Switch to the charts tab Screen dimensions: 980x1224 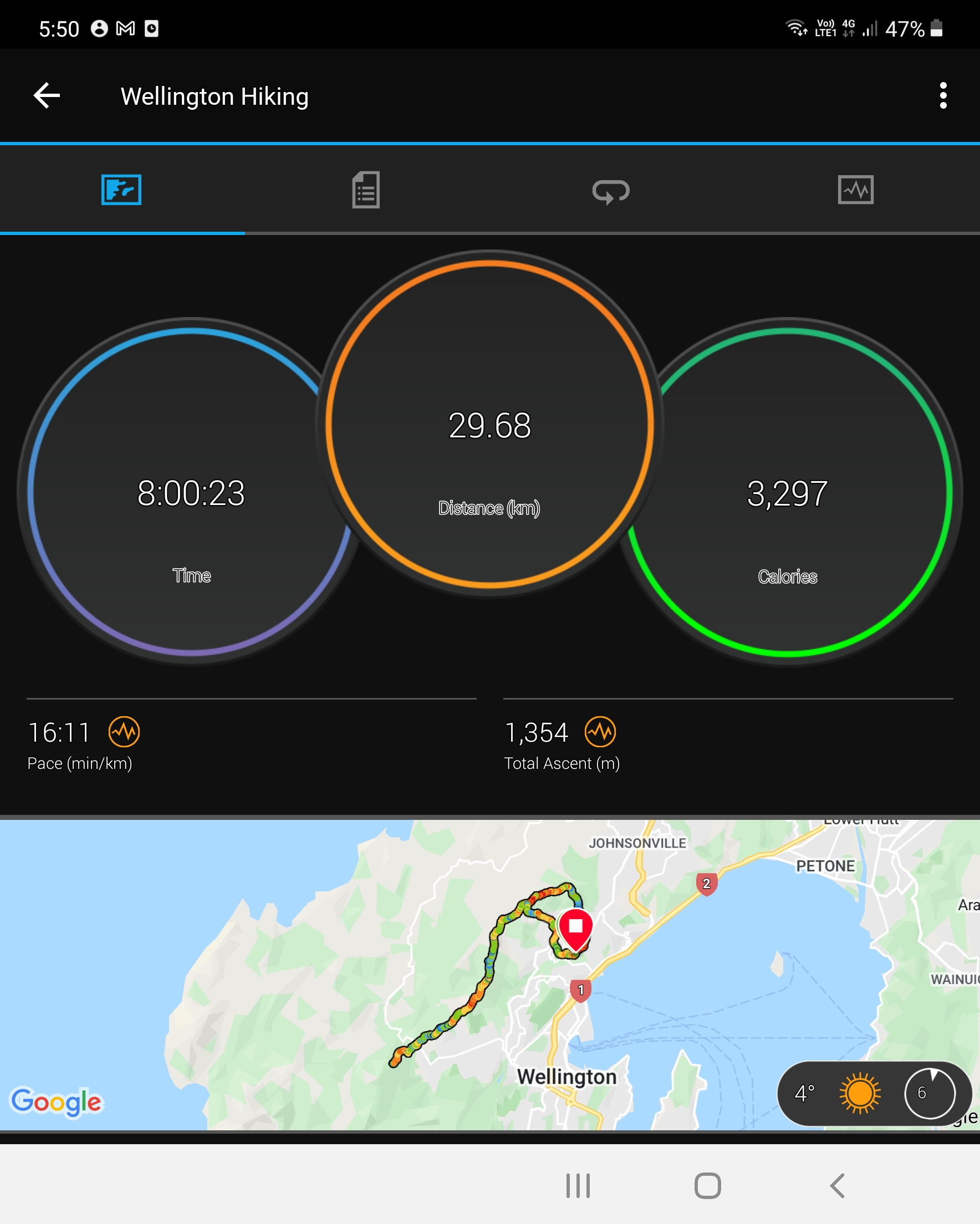tap(855, 190)
